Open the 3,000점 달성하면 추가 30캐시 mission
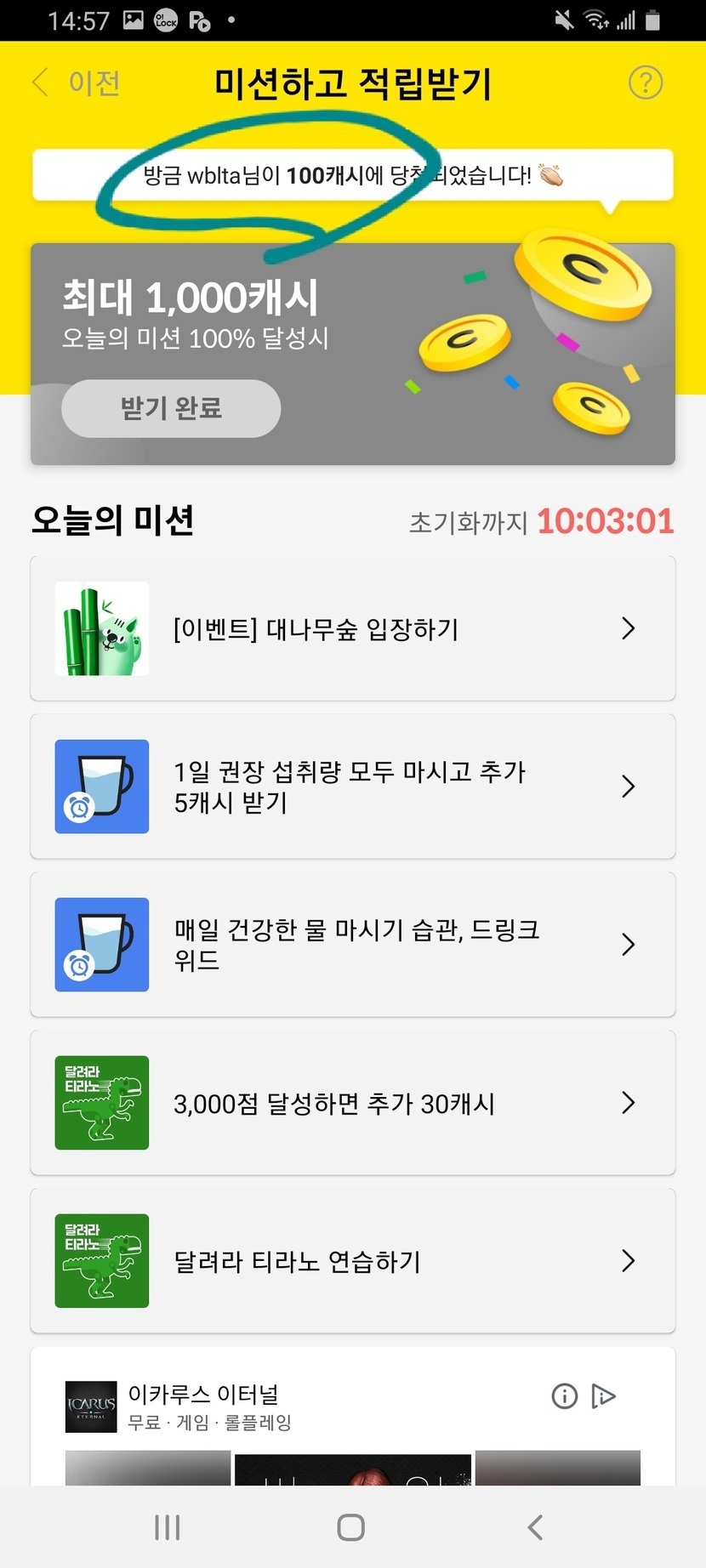Image resolution: width=706 pixels, height=1568 pixels. point(352,1103)
